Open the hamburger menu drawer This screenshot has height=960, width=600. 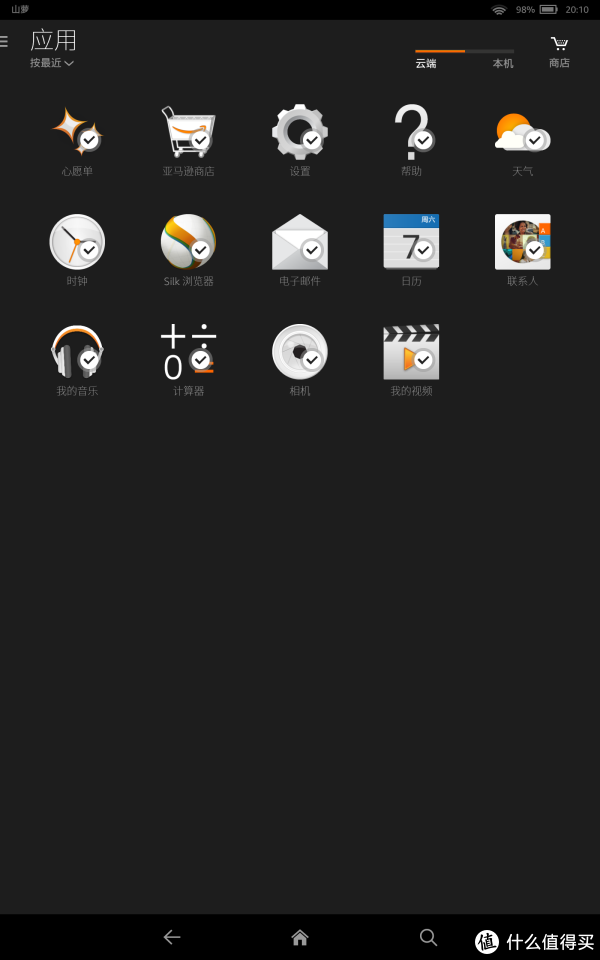click(3, 41)
